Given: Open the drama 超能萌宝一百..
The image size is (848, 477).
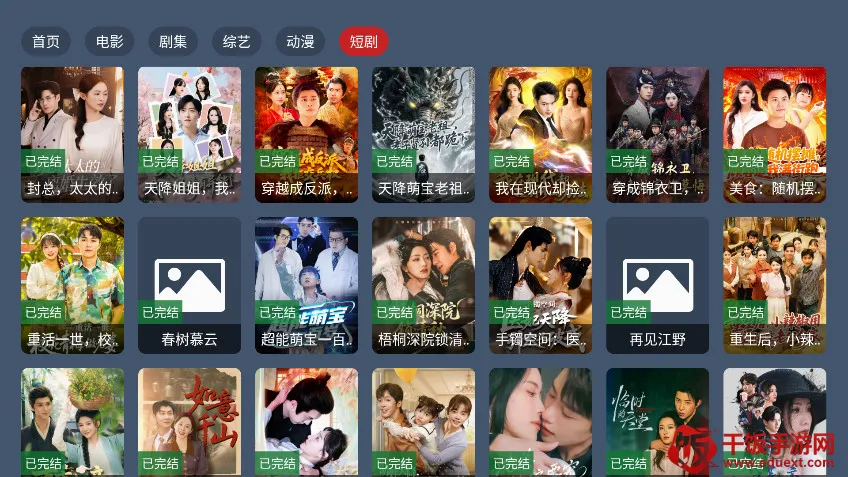Looking at the screenshot, I should coord(307,286).
